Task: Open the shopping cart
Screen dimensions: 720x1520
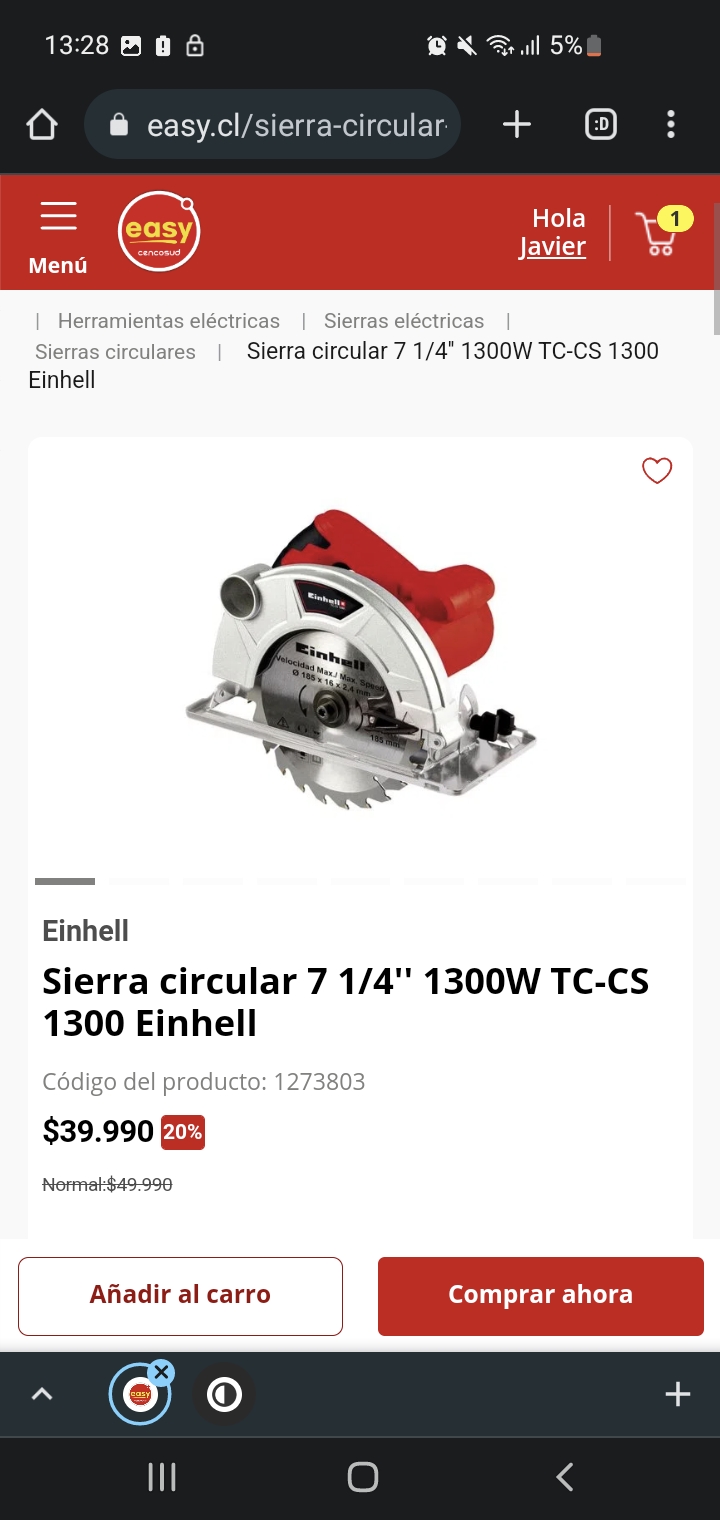Action: pyautogui.click(x=663, y=232)
